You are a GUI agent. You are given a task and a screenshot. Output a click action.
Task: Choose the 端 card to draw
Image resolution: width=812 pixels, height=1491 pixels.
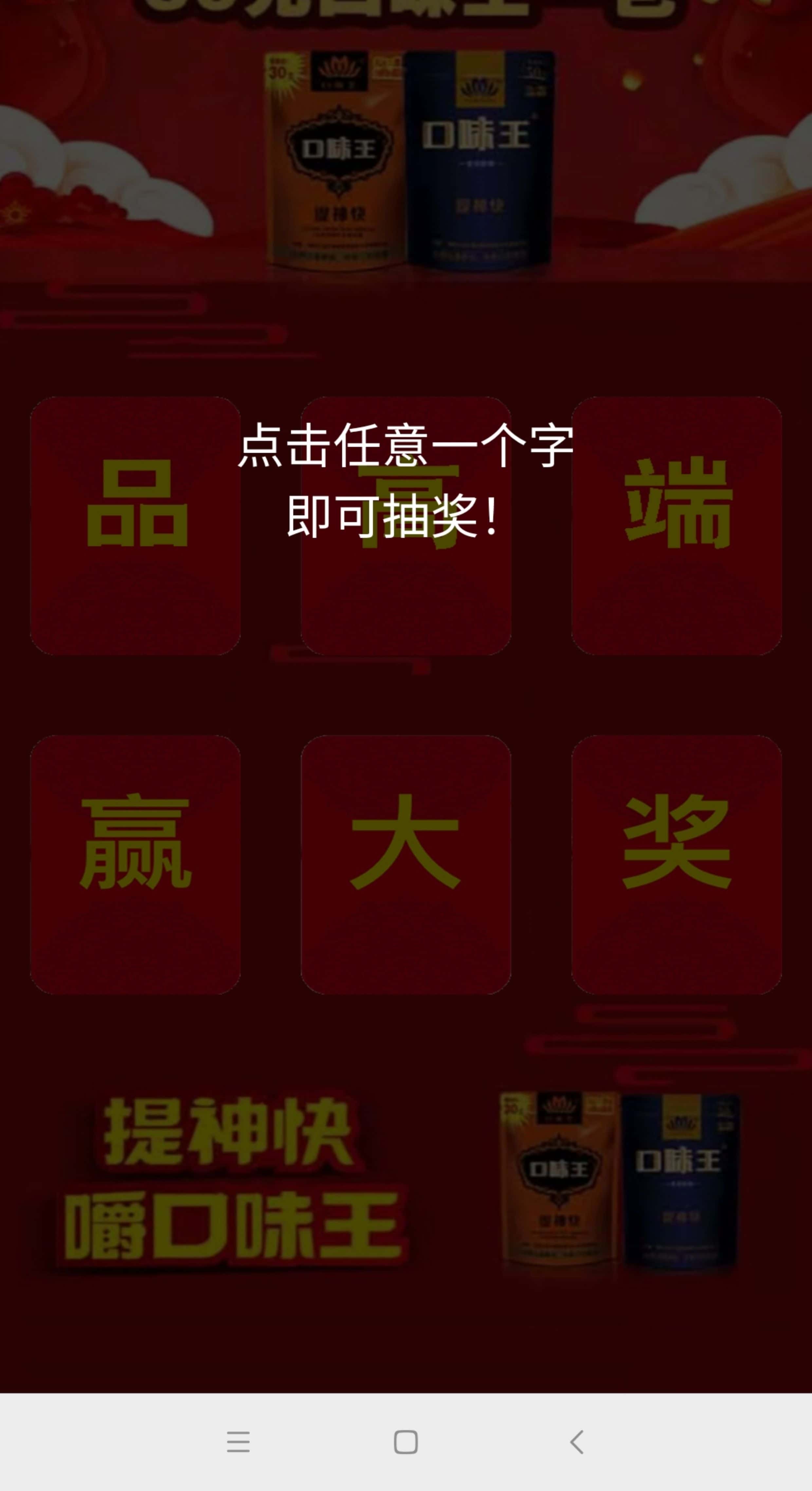pos(676,526)
